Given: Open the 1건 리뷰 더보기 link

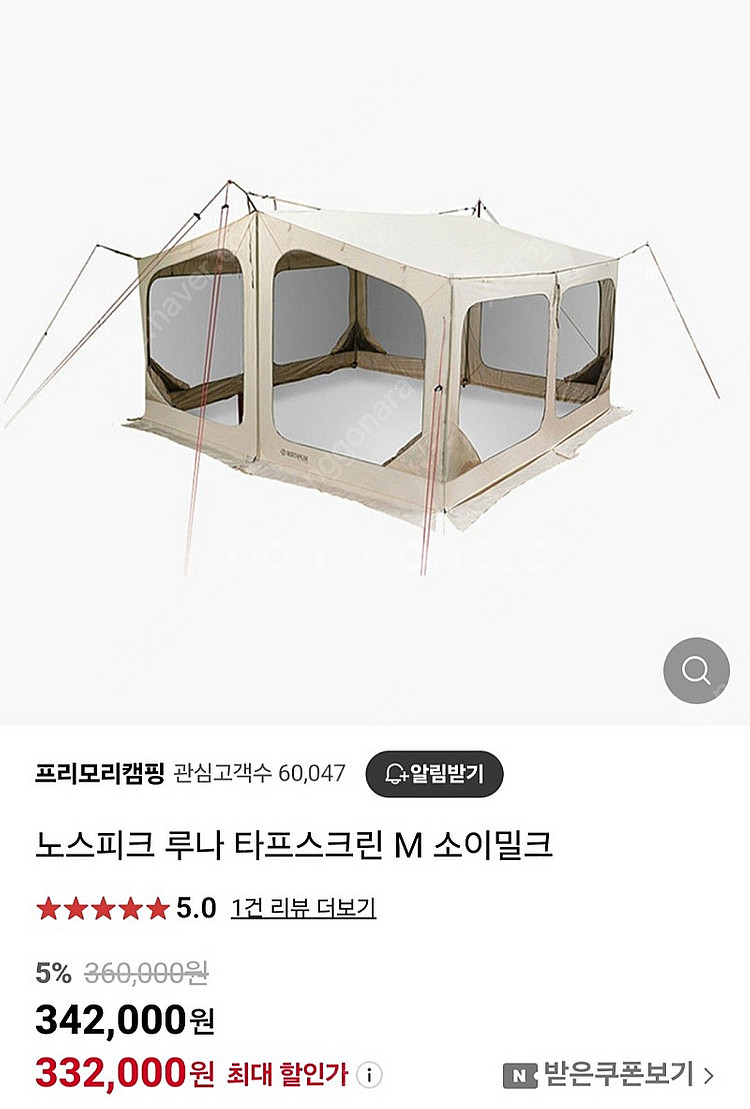Looking at the screenshot, I should click(x=303, y=908).
